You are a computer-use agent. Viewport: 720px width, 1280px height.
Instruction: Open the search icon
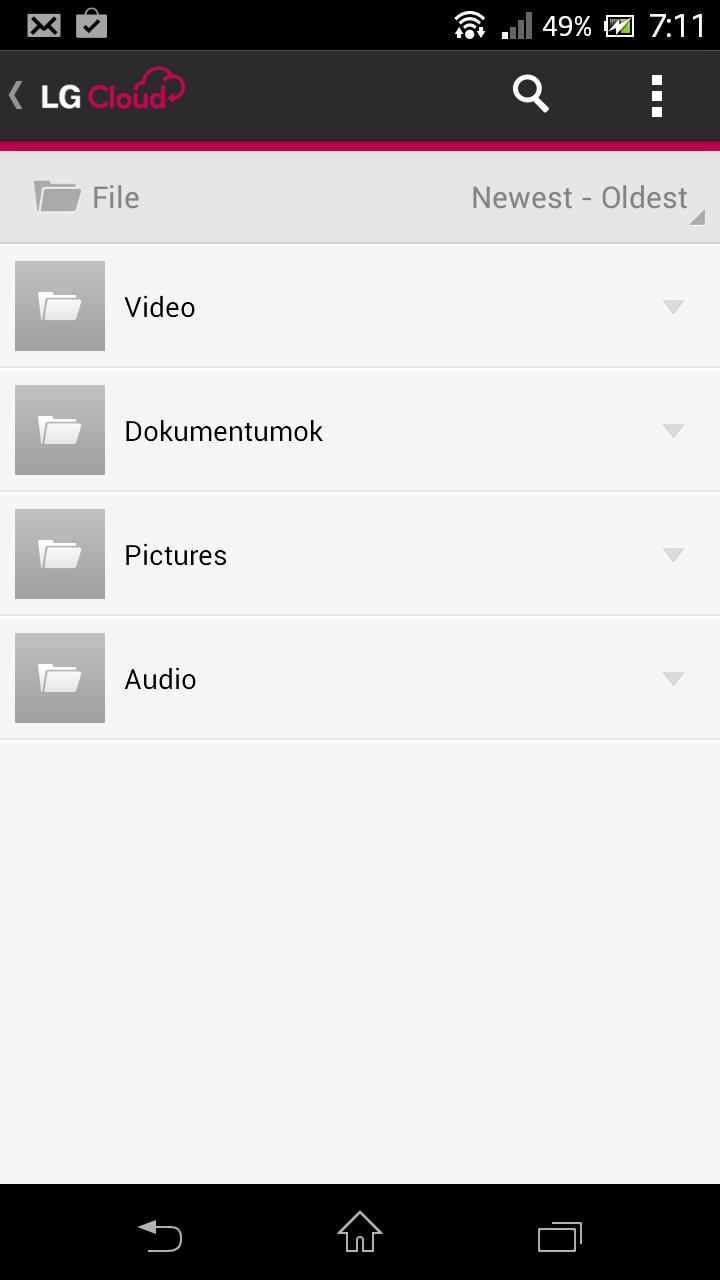click(531, 95)
